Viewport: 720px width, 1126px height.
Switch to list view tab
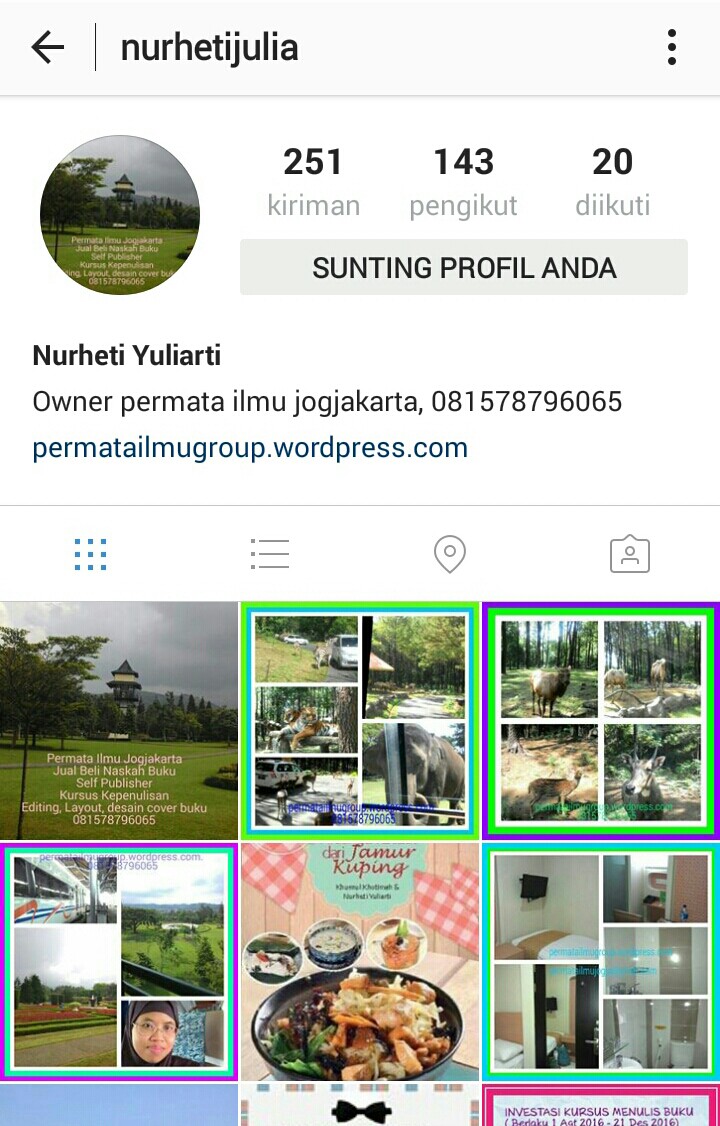point(270,554)
